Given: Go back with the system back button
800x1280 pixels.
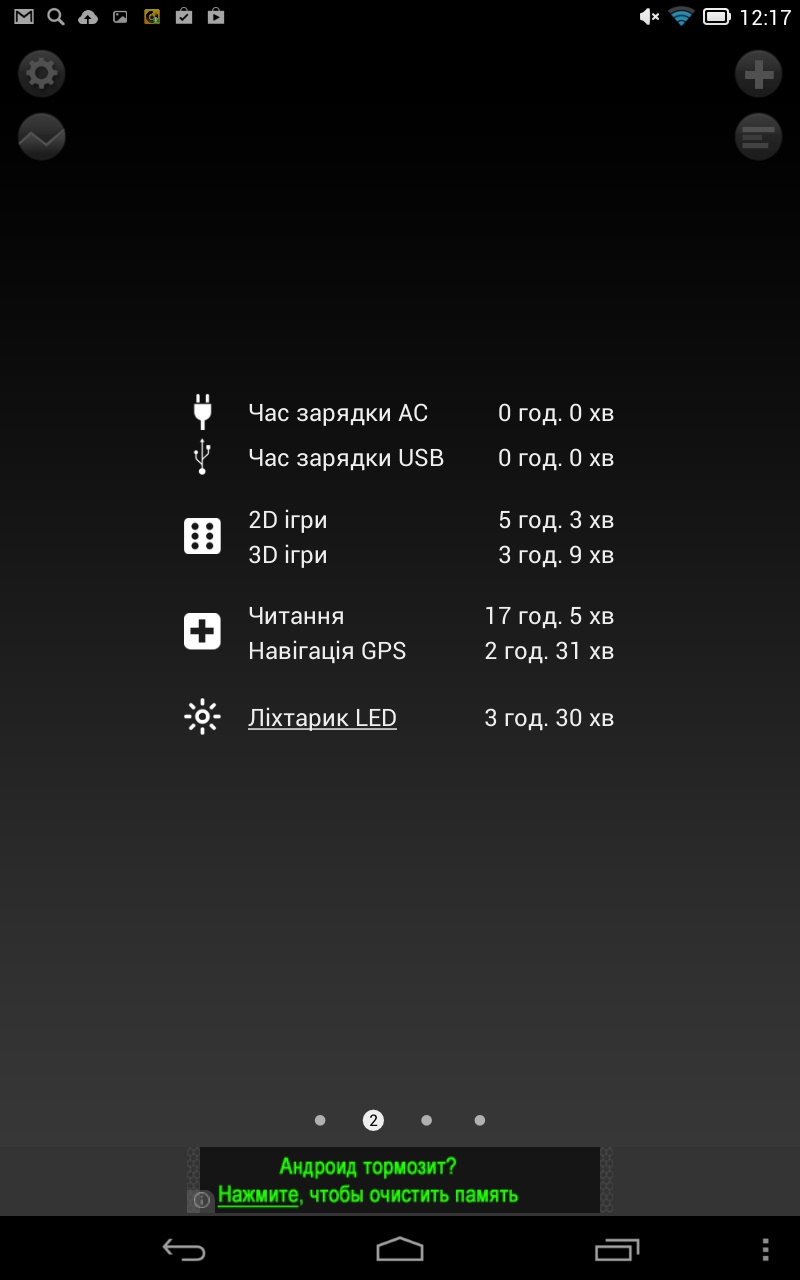Looking at the screenshot, I should click(x=184, y=1249).
